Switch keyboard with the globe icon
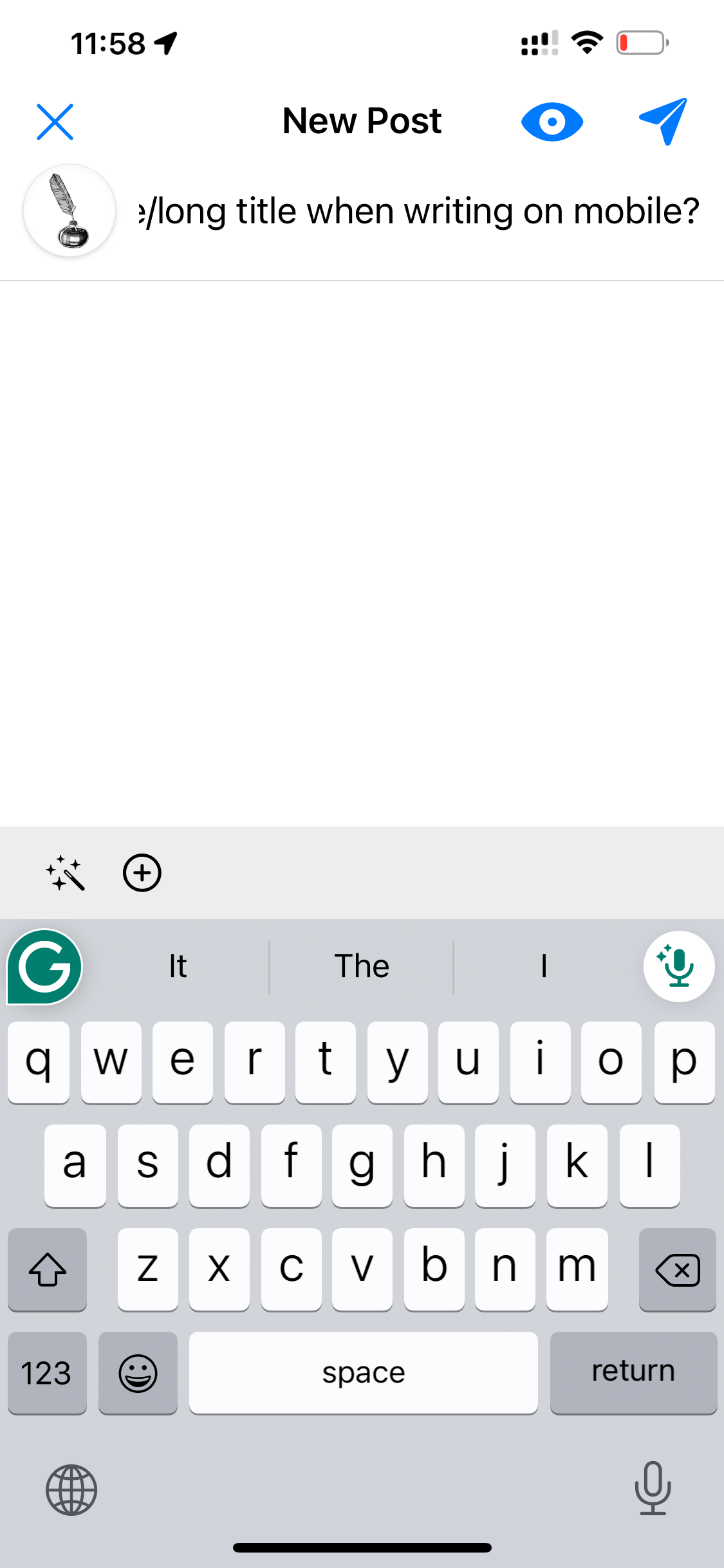Viewport: 724px width, 1568px height. tap(71, 1489)
